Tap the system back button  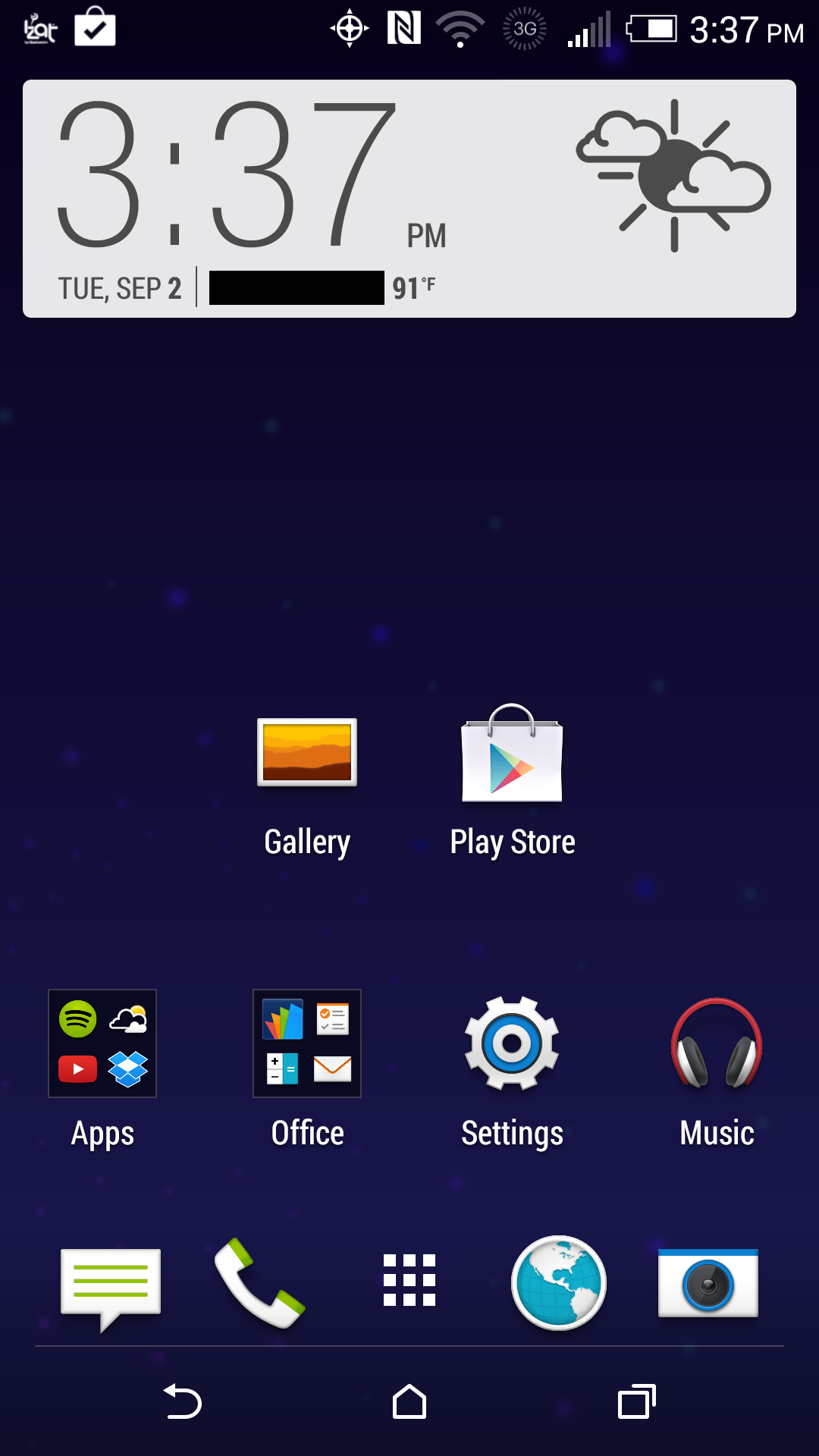coord(183,1401)
